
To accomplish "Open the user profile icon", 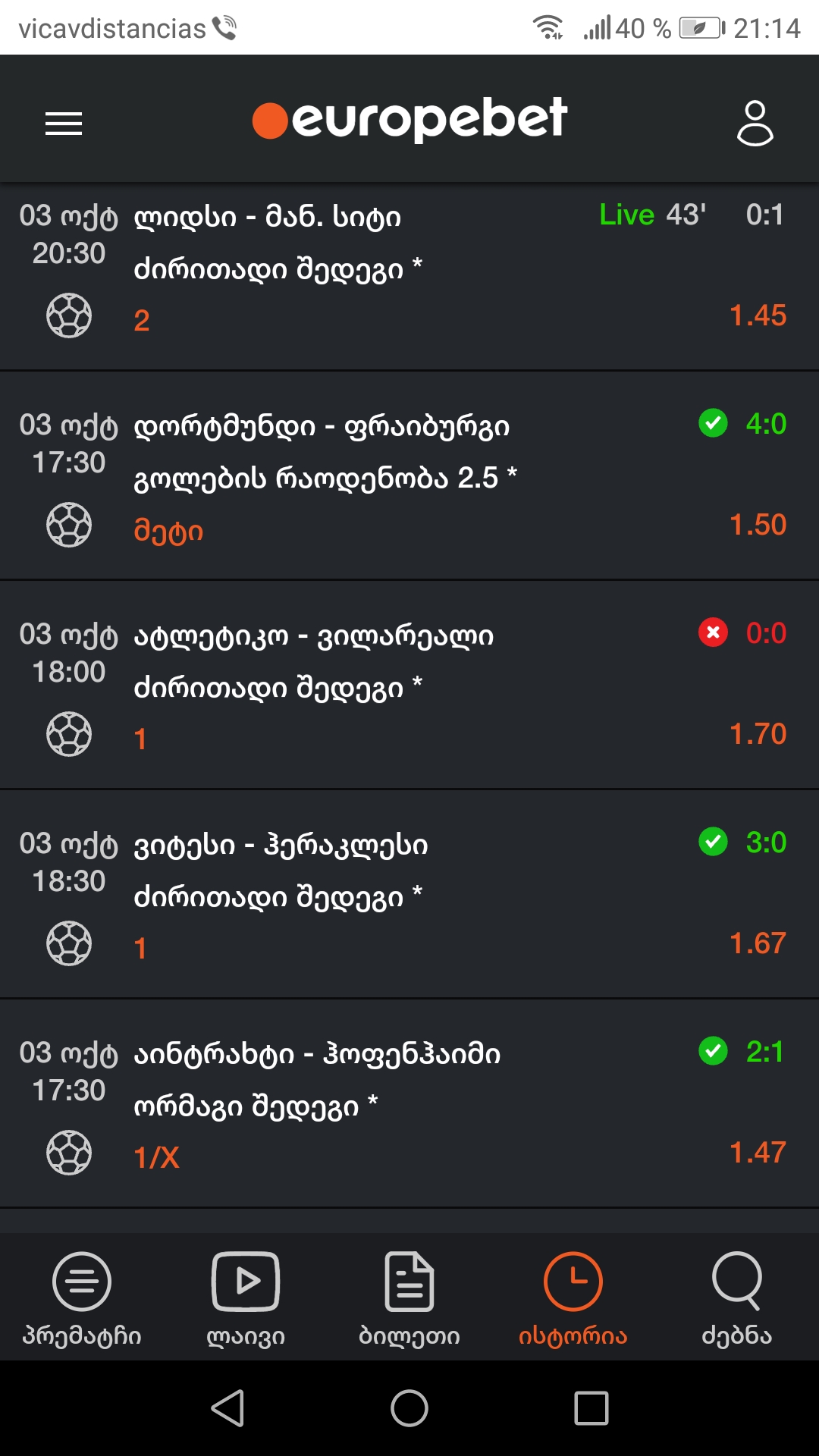I will tap(755, 123).
